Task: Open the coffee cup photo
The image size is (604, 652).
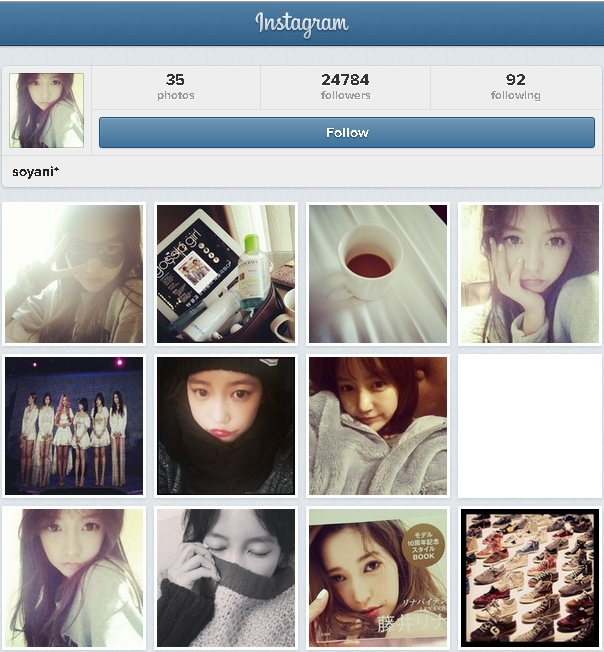Action: tap(377, 274)
